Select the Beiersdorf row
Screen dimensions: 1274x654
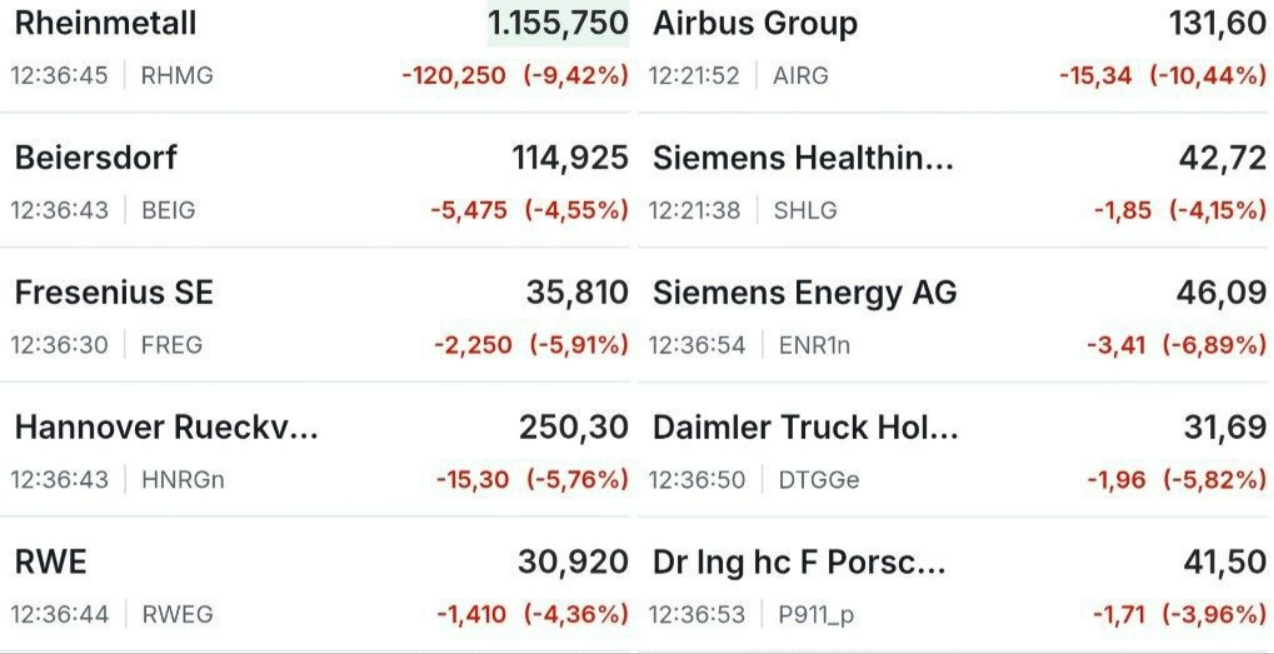[x=96, y=158]
